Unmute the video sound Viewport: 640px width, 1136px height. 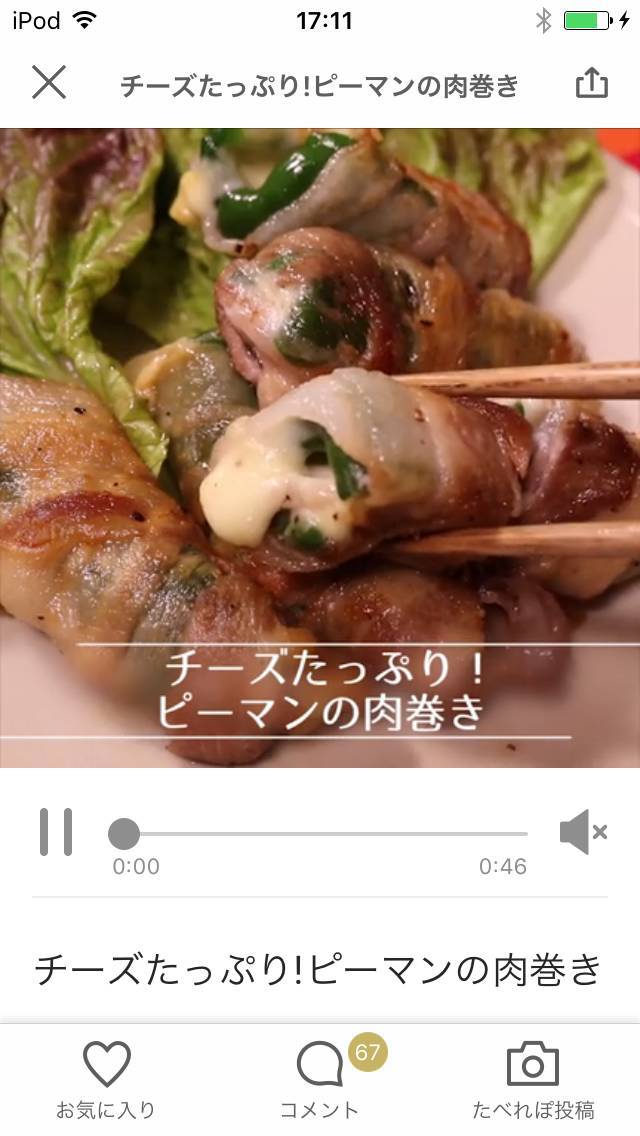(x=582, y=832)
